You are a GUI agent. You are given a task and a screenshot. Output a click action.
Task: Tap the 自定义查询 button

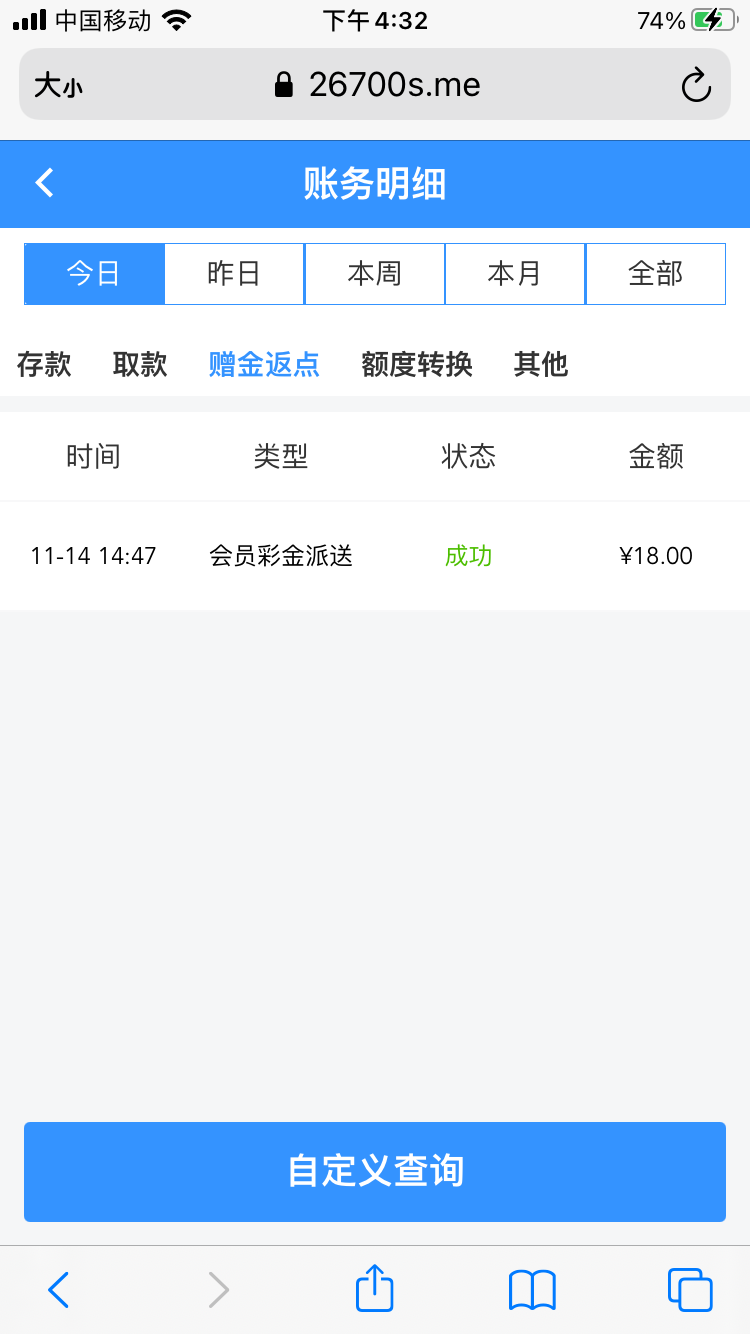tap(375, 1171)
